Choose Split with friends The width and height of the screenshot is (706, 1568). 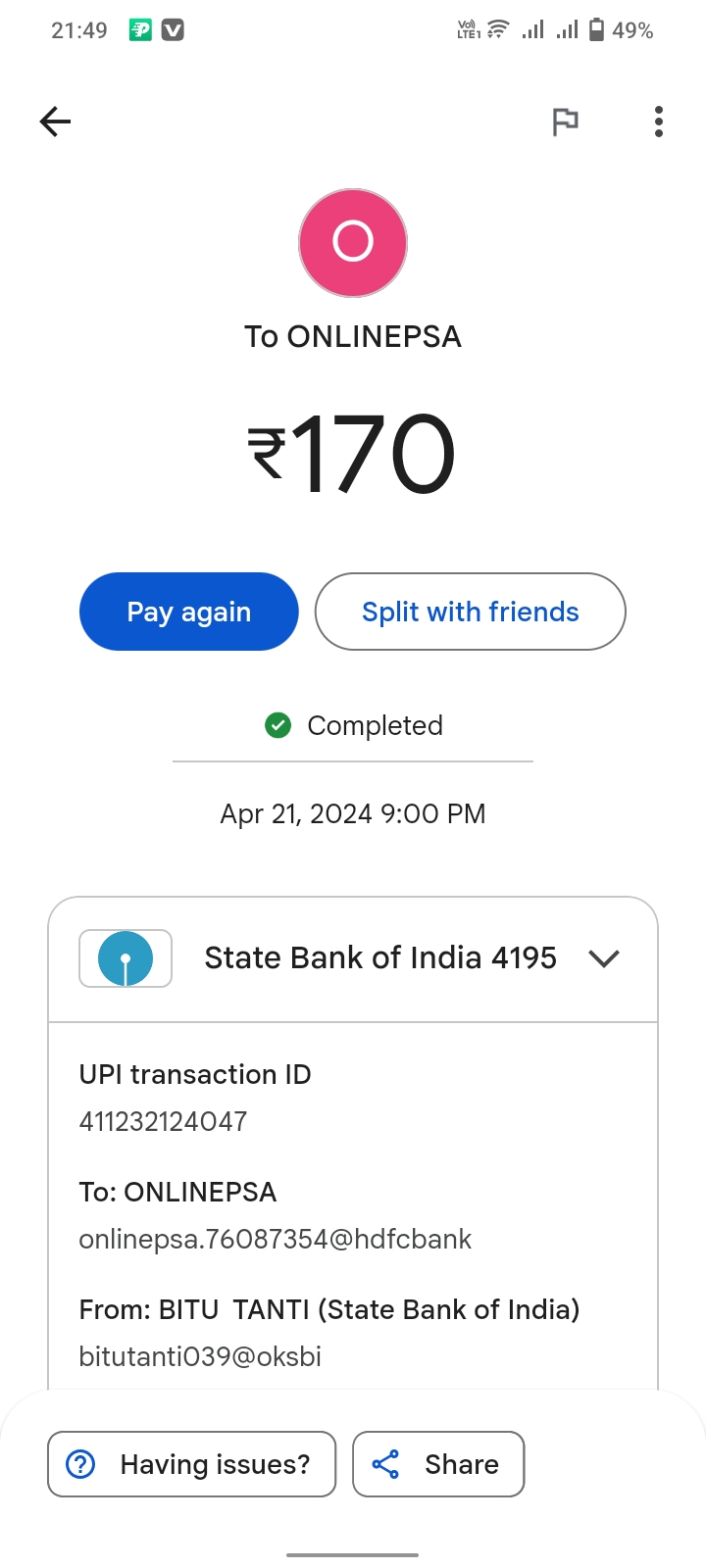coord(470,612)
